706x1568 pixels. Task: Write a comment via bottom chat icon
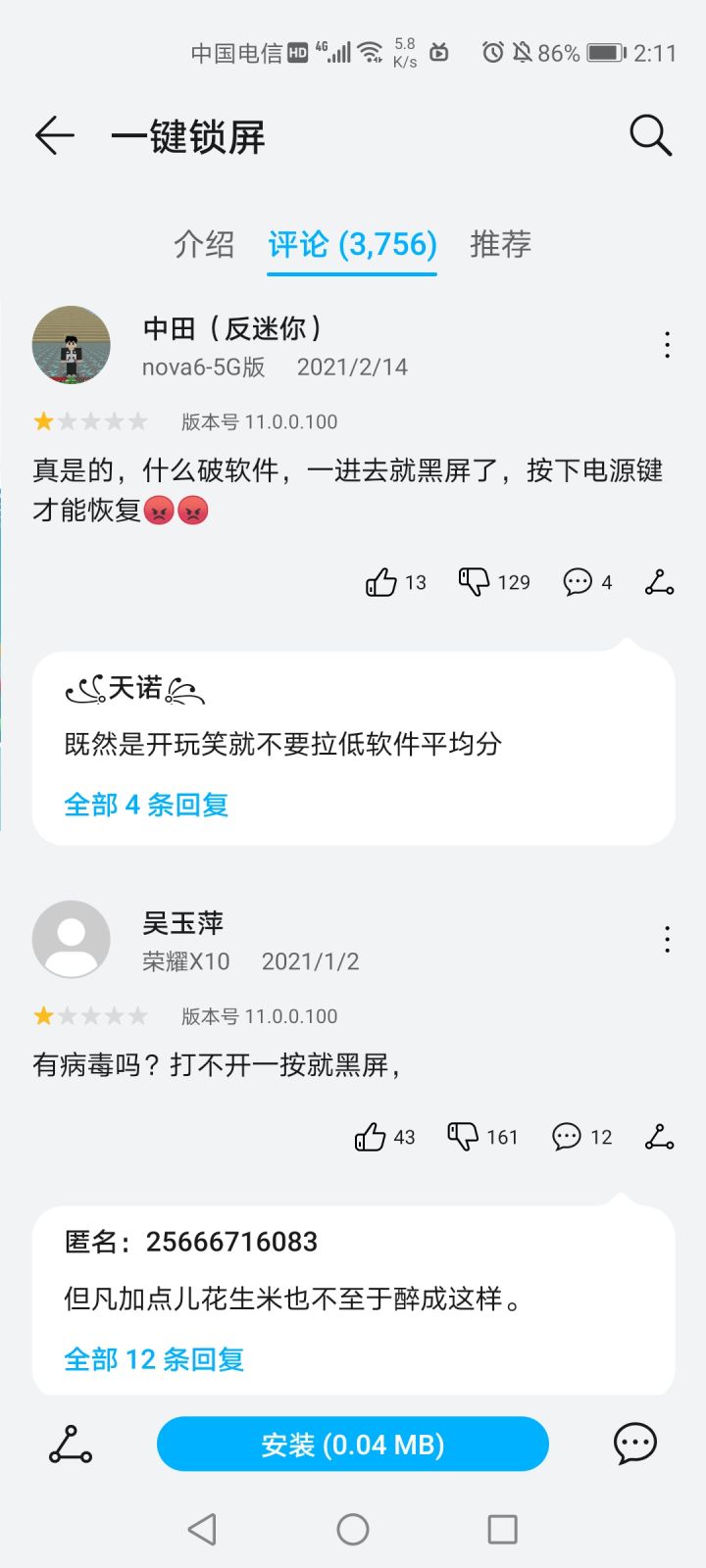635,1444
